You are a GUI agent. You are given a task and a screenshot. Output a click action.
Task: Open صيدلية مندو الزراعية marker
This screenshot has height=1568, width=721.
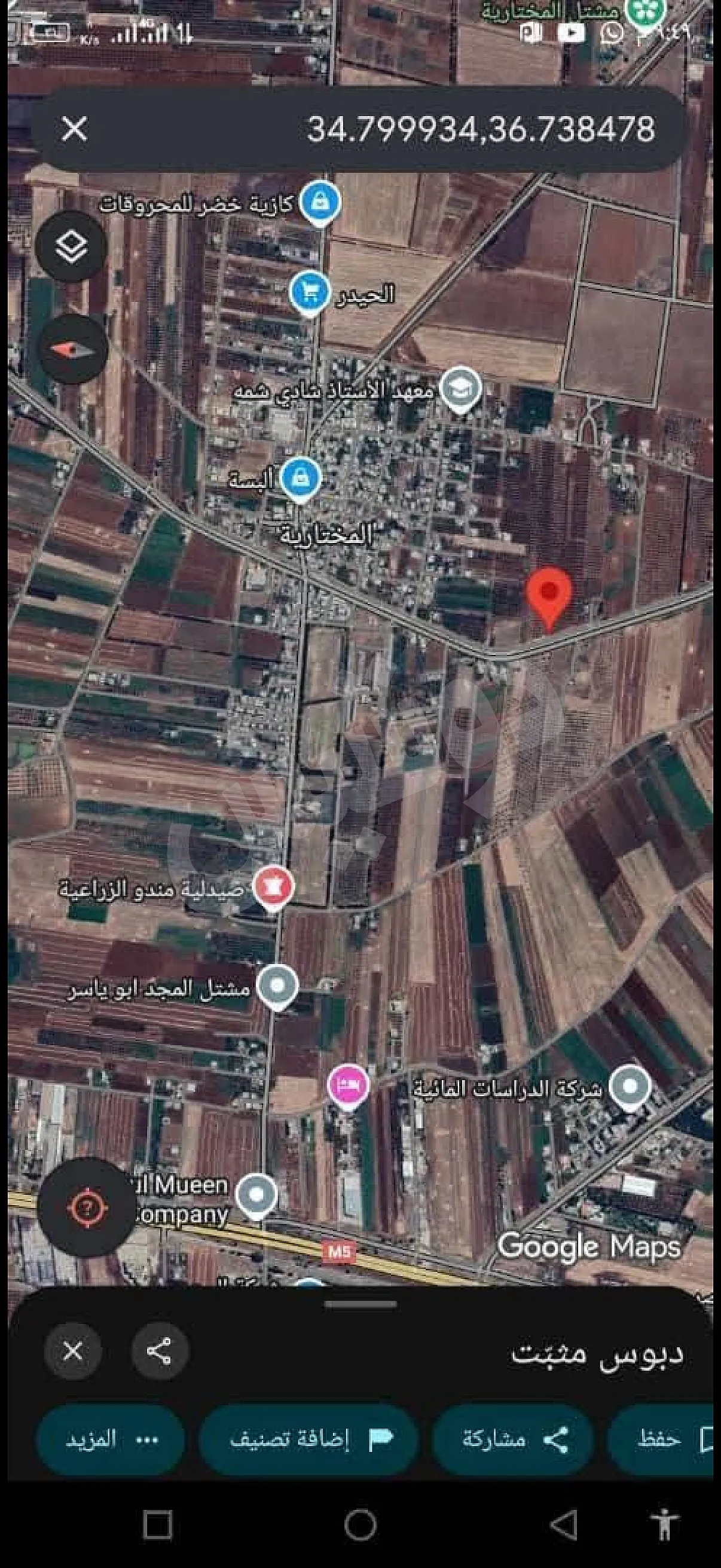(274, 886)
